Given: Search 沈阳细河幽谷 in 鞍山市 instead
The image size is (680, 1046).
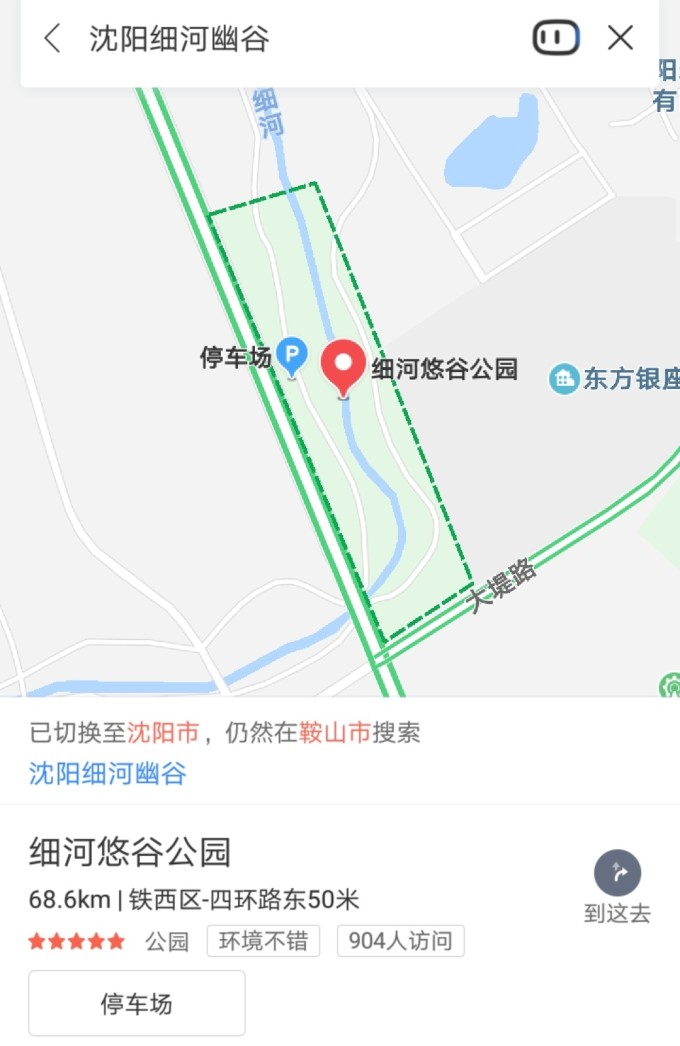Looking at the screenshot, I should tap(107, 773).
